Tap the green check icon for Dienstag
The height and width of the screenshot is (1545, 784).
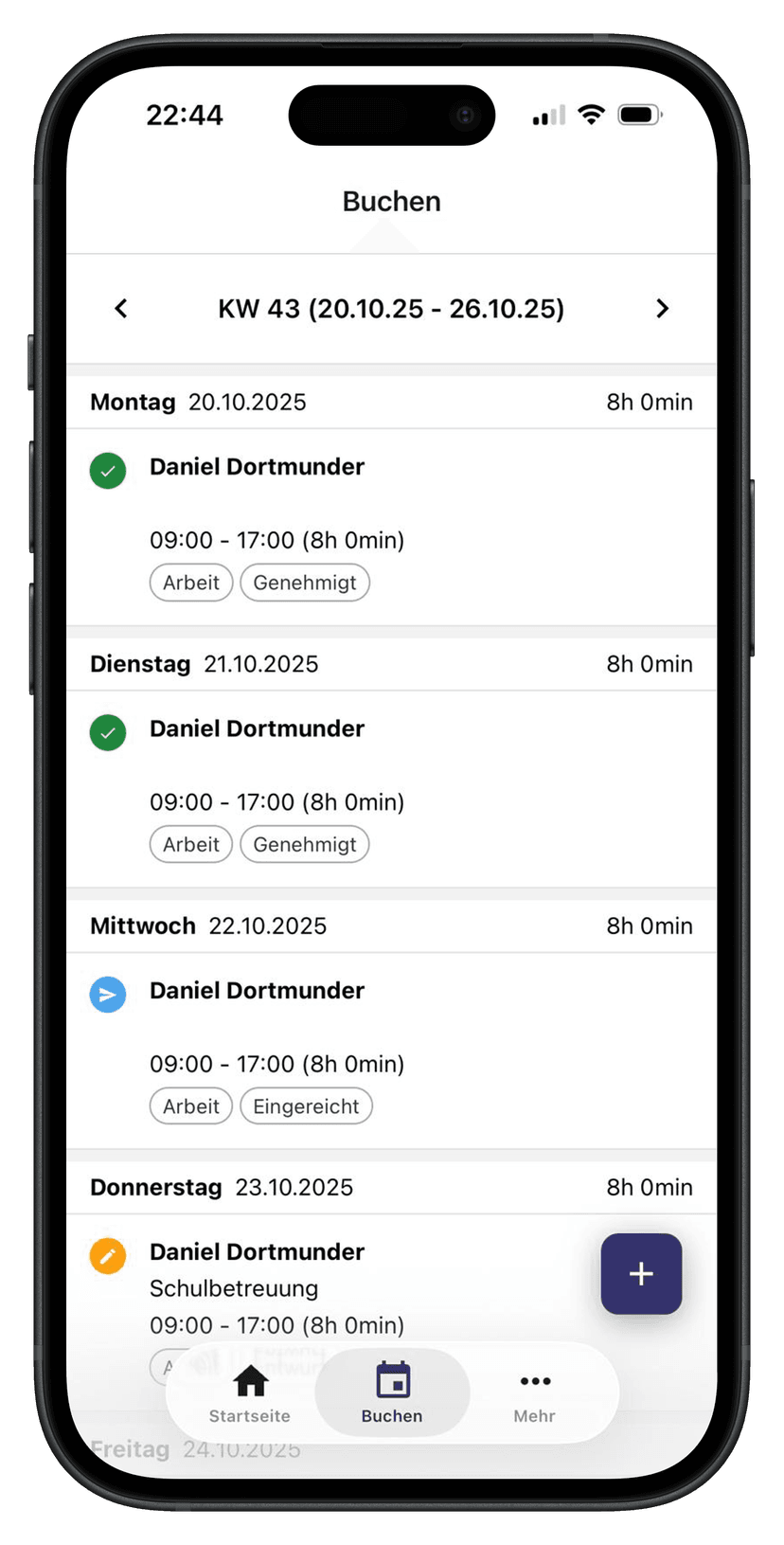coord(107,732)
